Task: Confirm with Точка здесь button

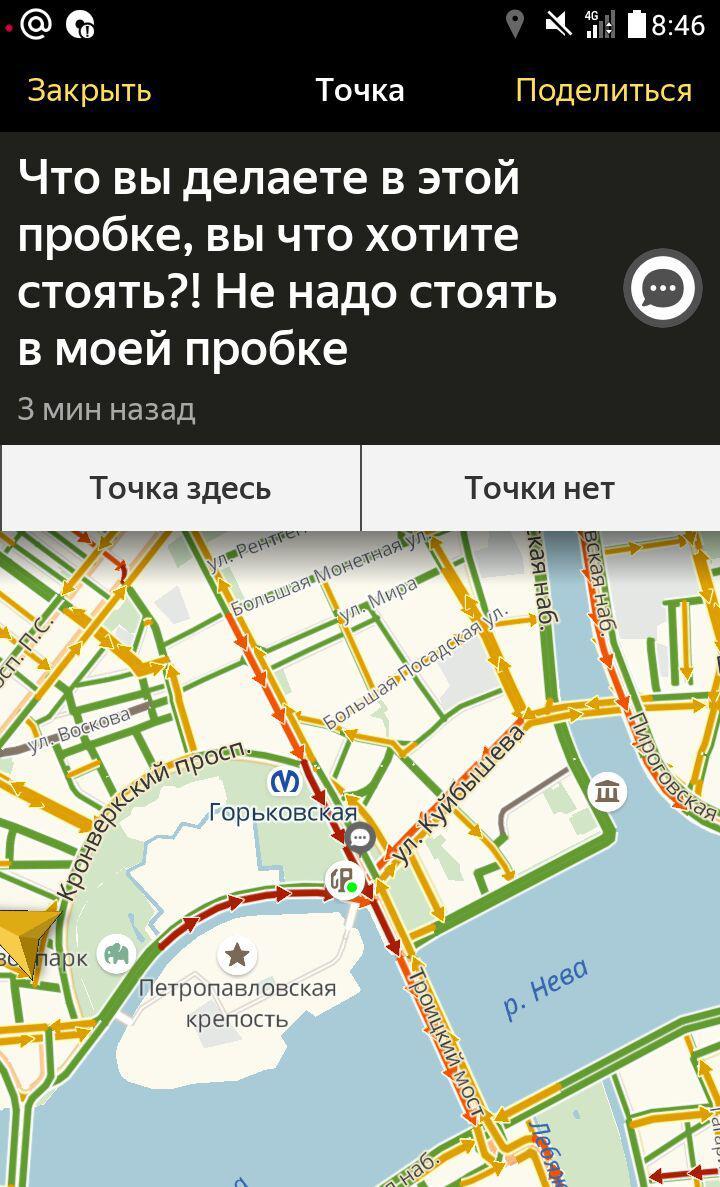Action: click(180, 488)
